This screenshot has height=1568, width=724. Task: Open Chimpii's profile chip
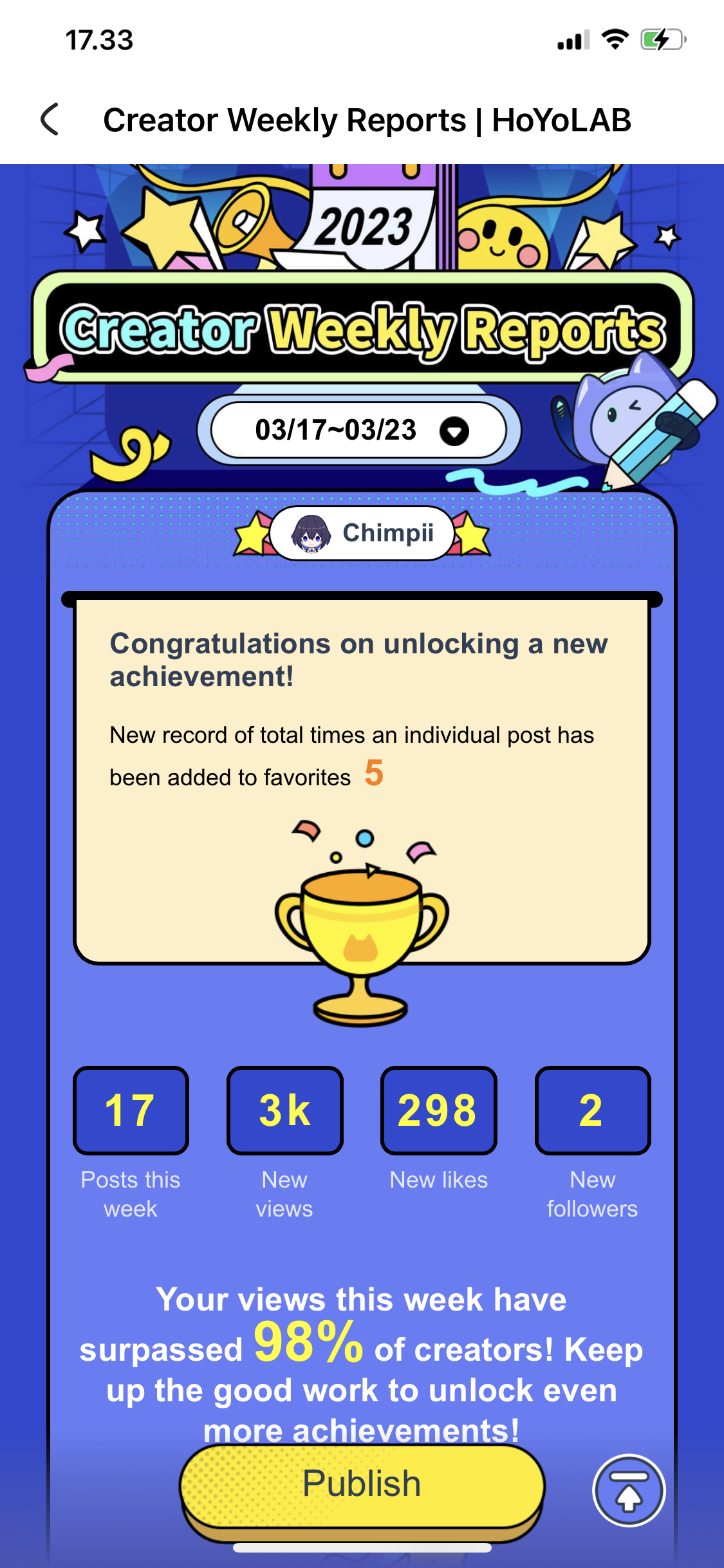[x=362, y=533]
